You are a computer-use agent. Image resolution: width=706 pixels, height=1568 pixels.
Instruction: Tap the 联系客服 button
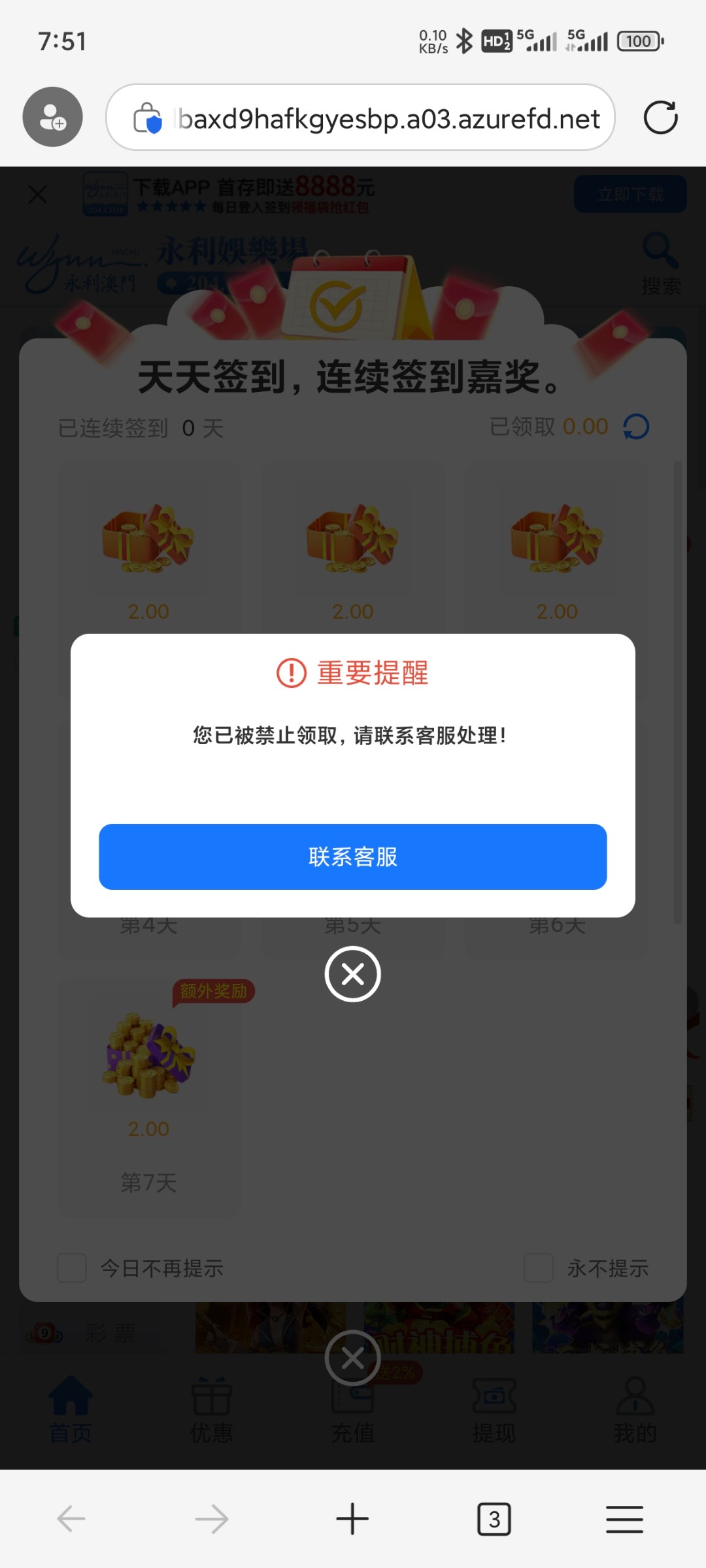(352, 857)
